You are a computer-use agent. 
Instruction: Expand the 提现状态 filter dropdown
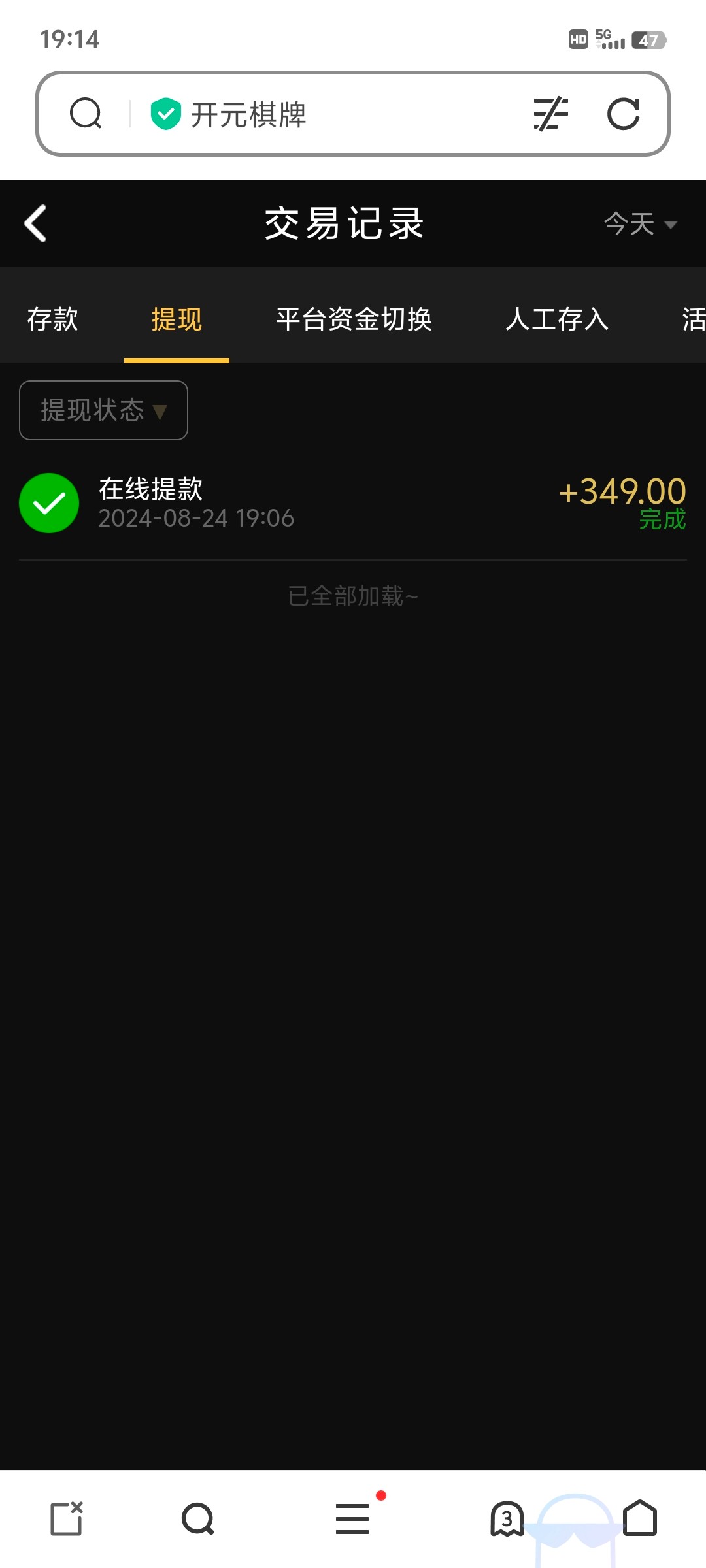click(x=103, y=410)
